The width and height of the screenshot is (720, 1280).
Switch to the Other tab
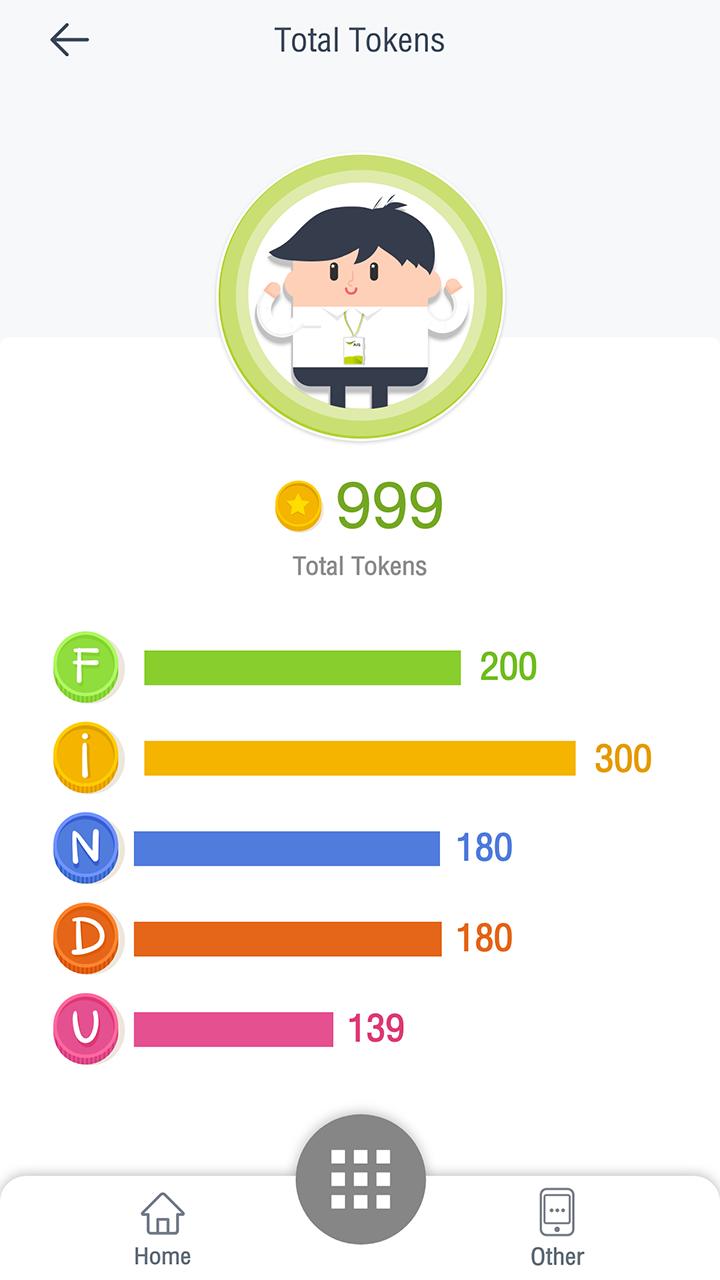557,1227
